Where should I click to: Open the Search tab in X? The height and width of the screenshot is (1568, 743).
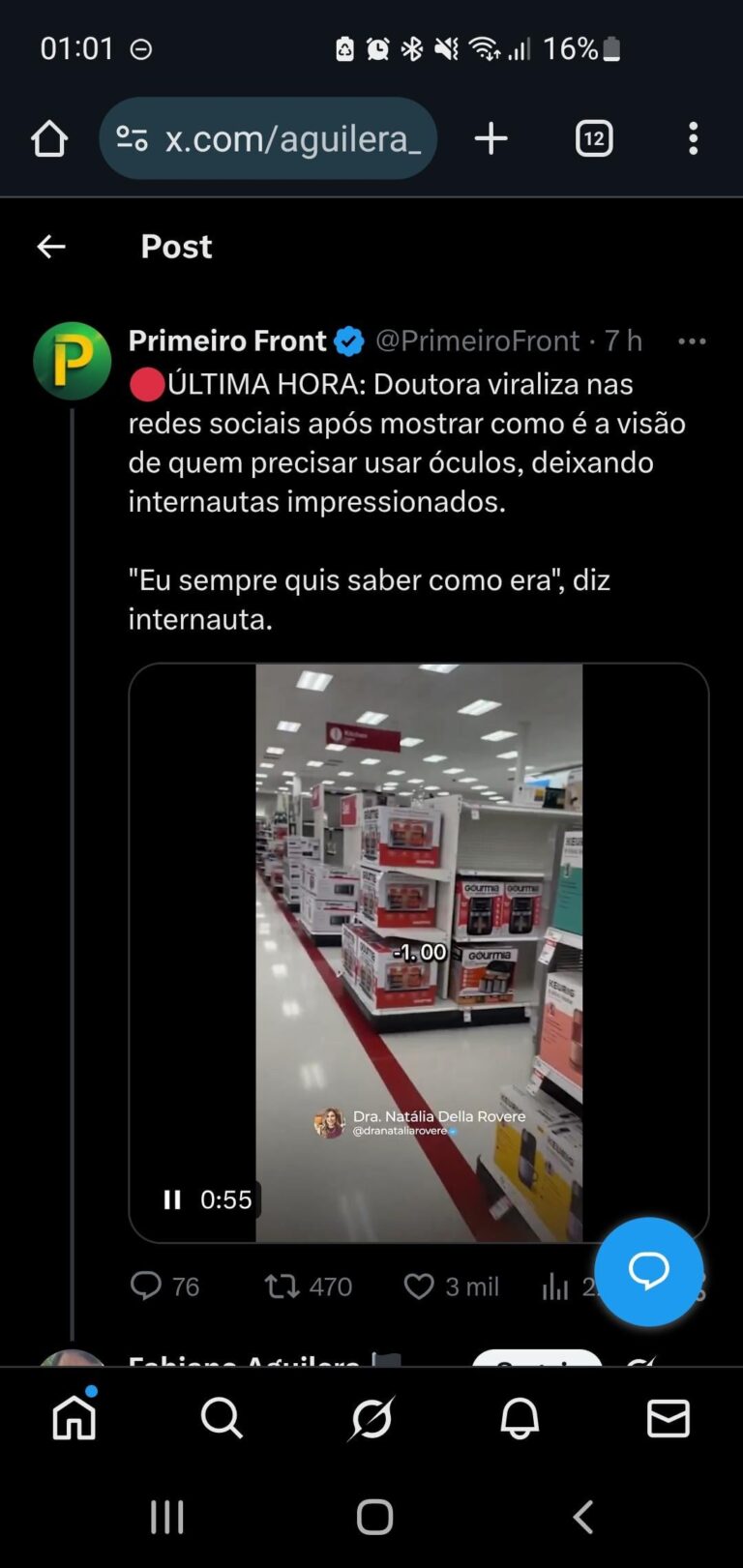(x=223, y=1418)
